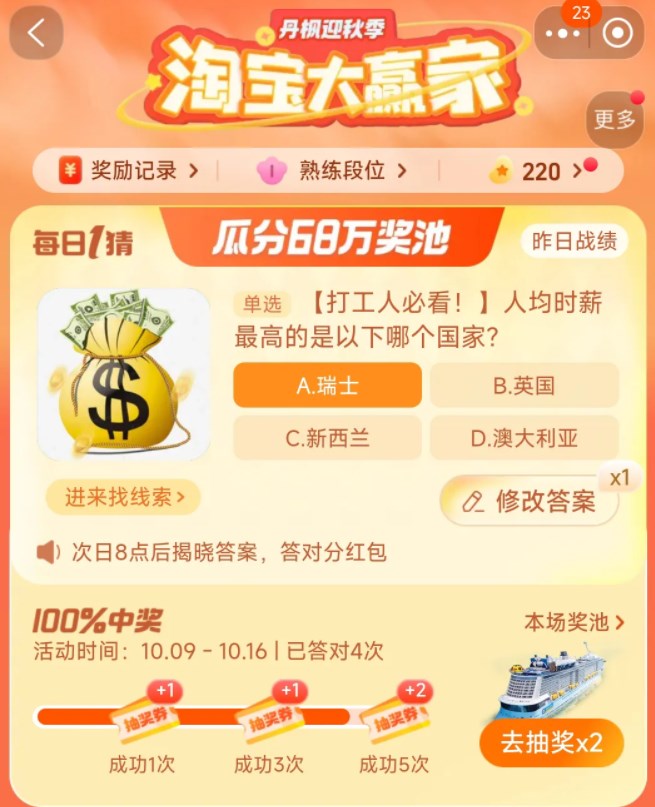Open the 更多 floating button

click(x=614, y=119)
